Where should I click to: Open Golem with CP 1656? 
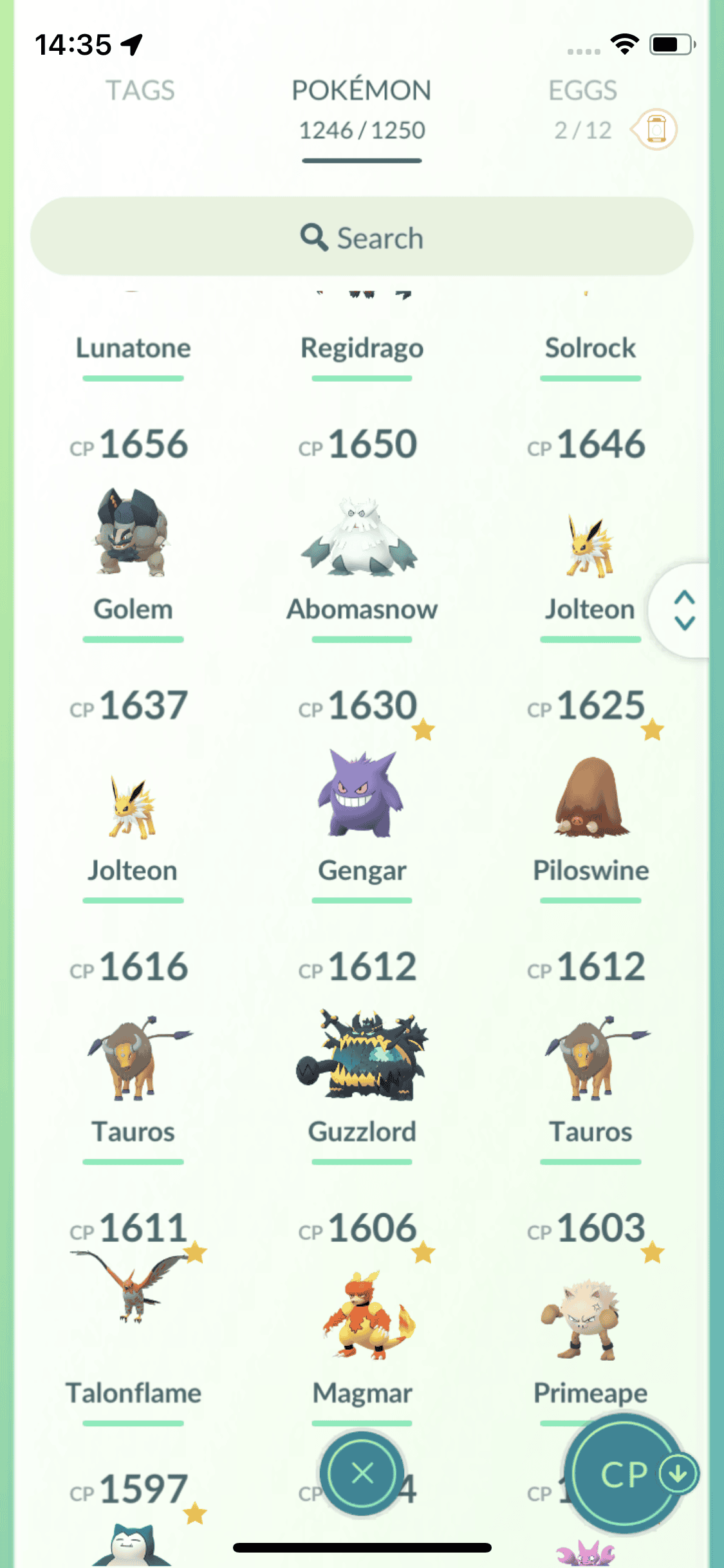tap(133, 534)
